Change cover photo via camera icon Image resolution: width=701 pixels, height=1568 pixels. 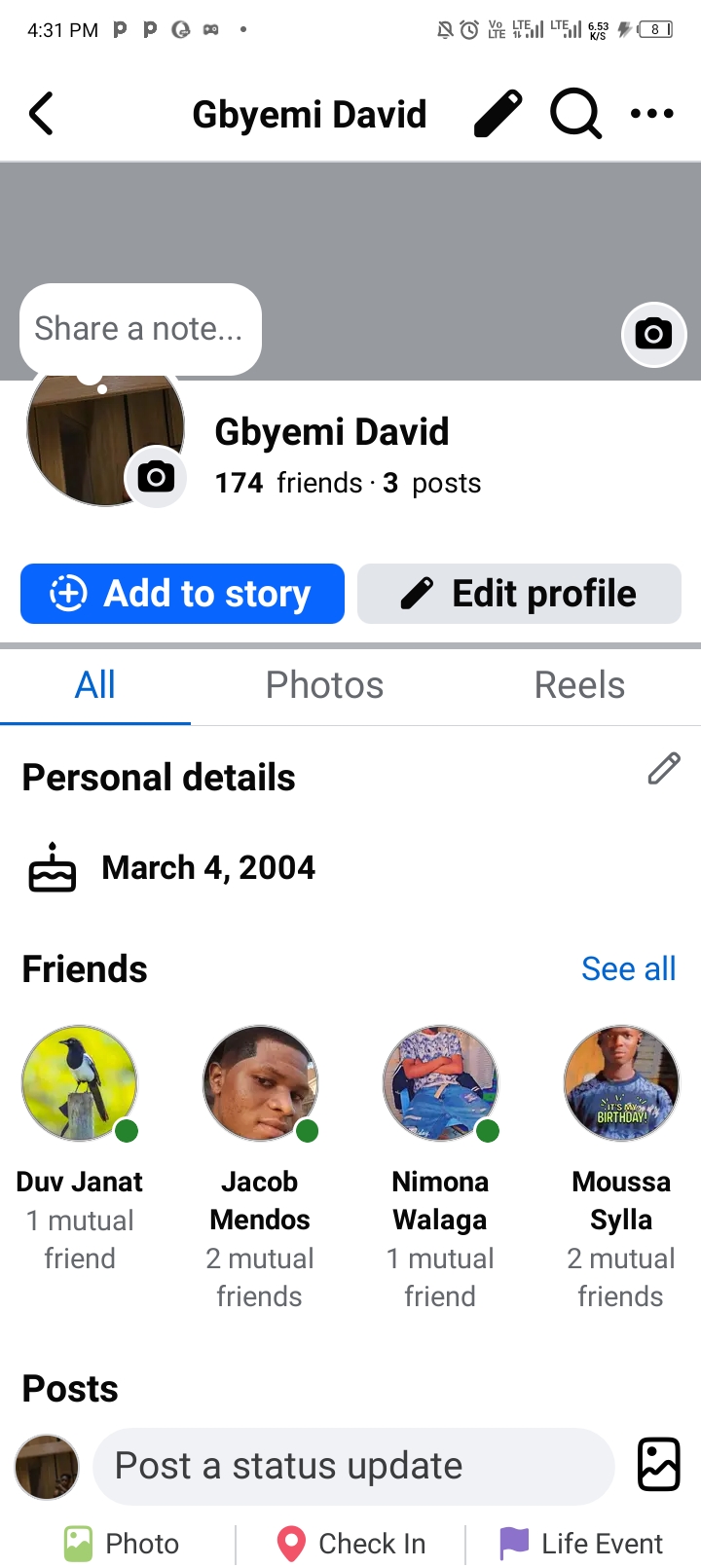click(653, 335)
